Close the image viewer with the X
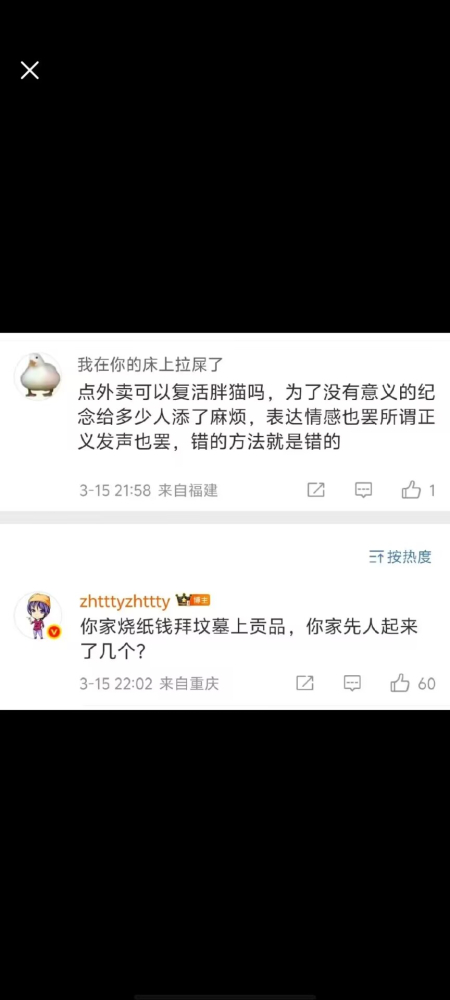This screenshot has width=450, height=1000. (29, 70)
